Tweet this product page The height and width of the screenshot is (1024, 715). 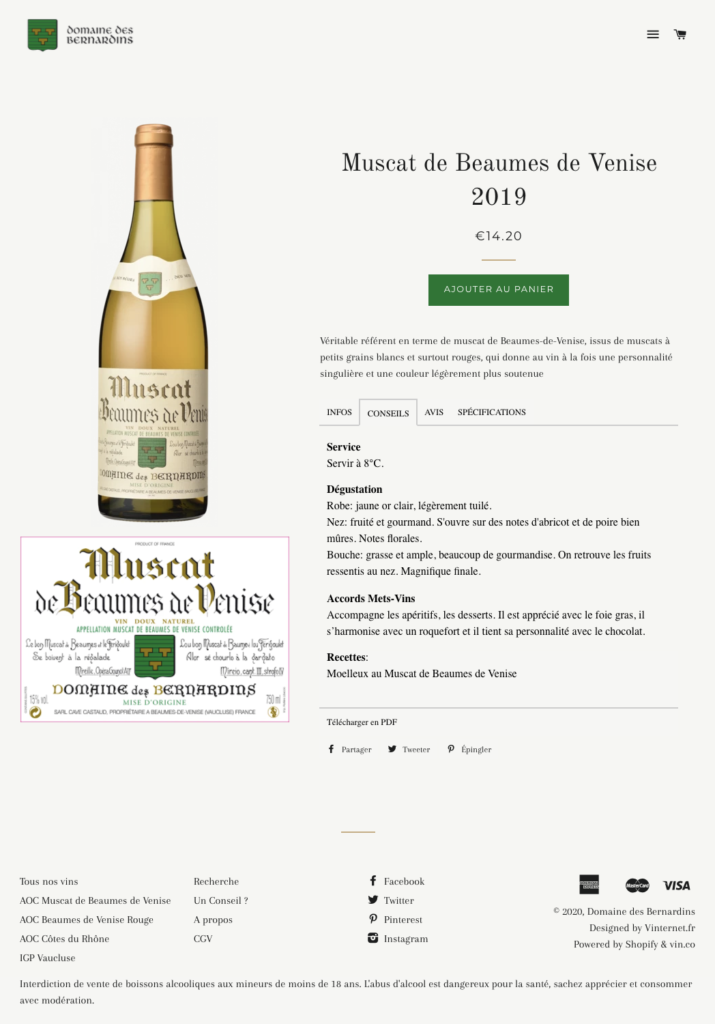coord(409,749)
